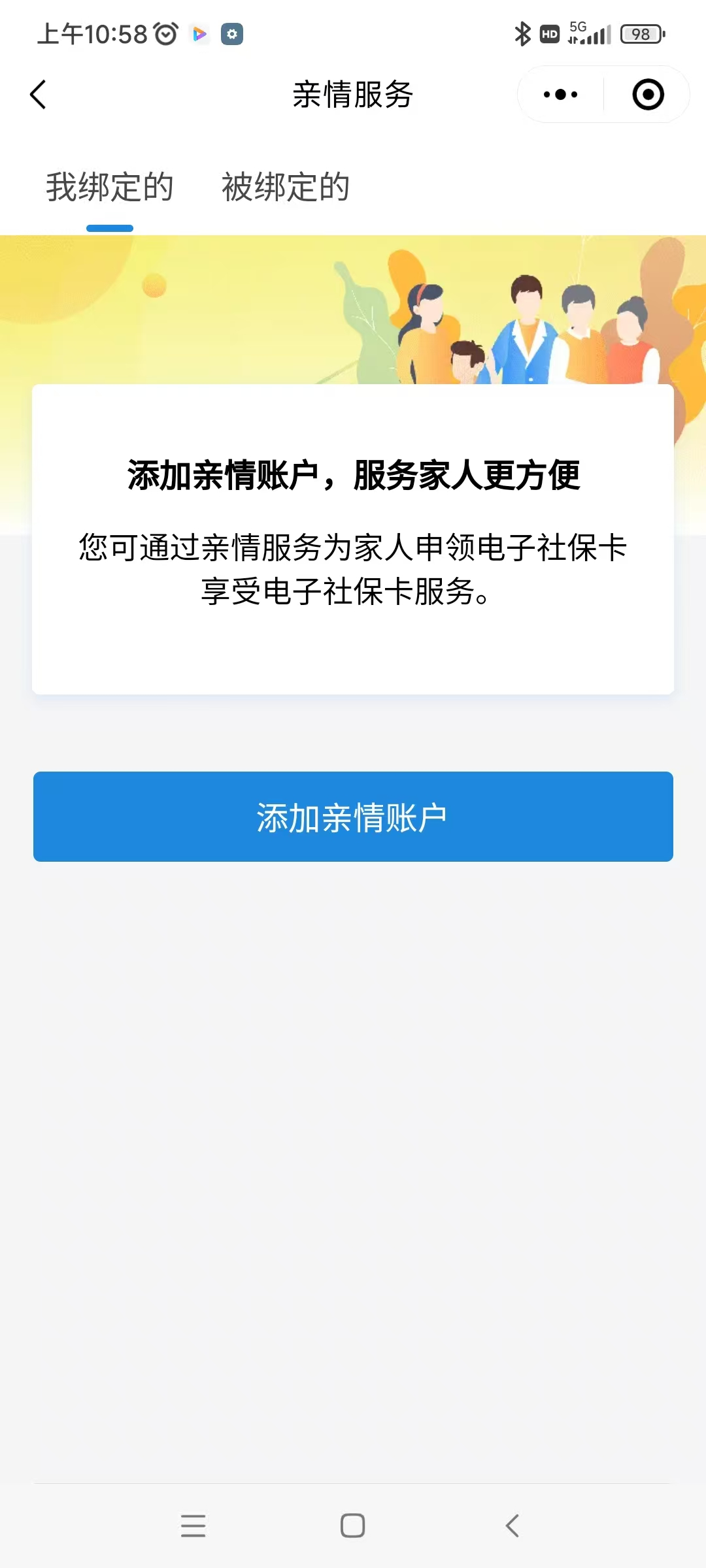Screen dimensions: 706x1568
Task: Tap 添加亲情账户 button
Action: click(353, 817)
